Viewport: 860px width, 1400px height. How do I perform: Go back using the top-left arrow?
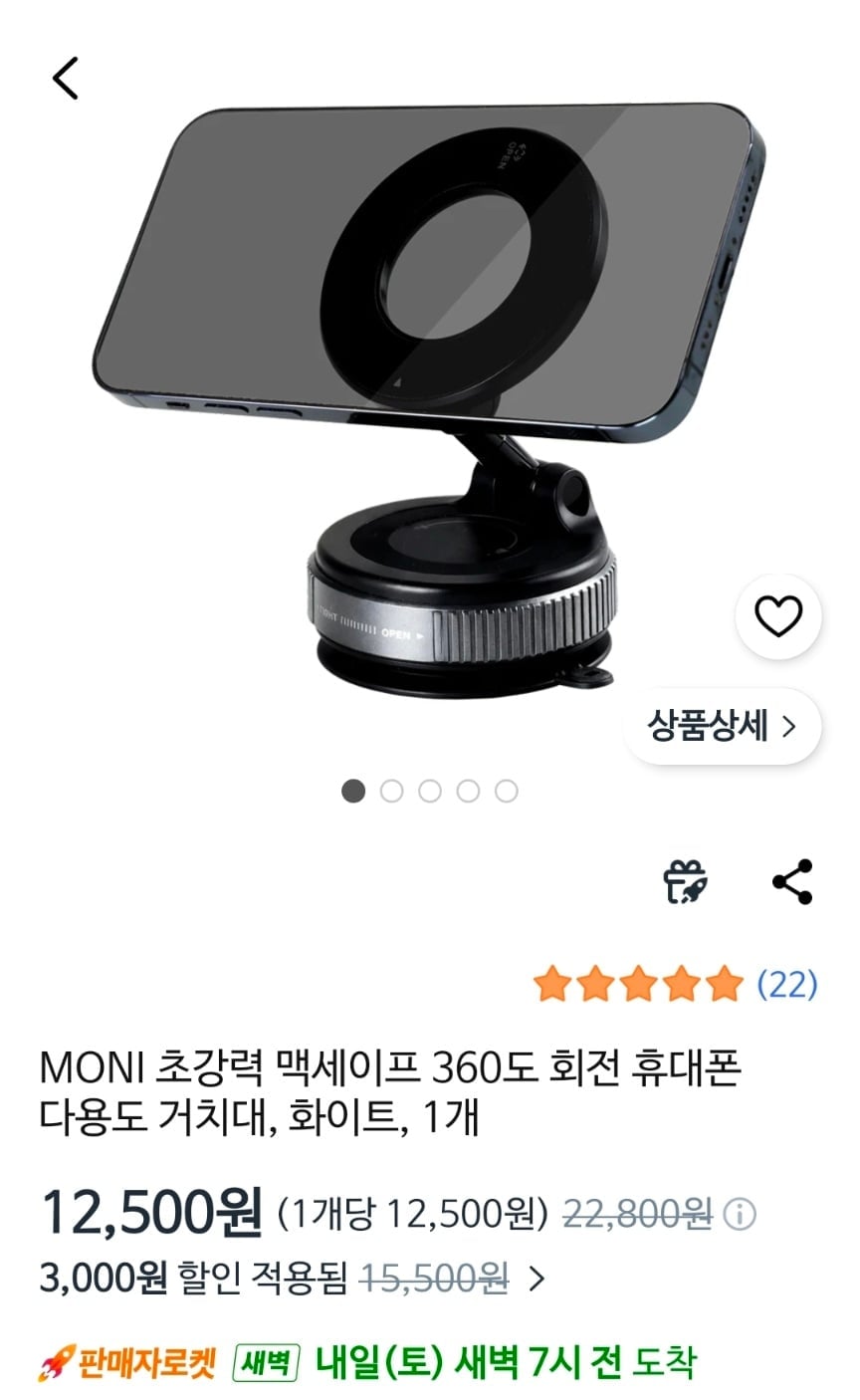(x=66, y=78)
